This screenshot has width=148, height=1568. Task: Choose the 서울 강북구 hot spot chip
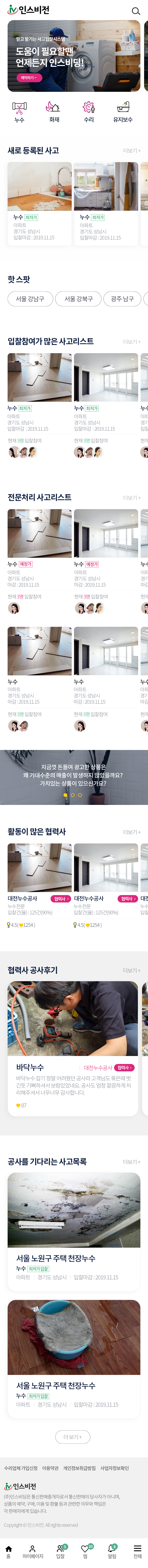pos(78,299)
